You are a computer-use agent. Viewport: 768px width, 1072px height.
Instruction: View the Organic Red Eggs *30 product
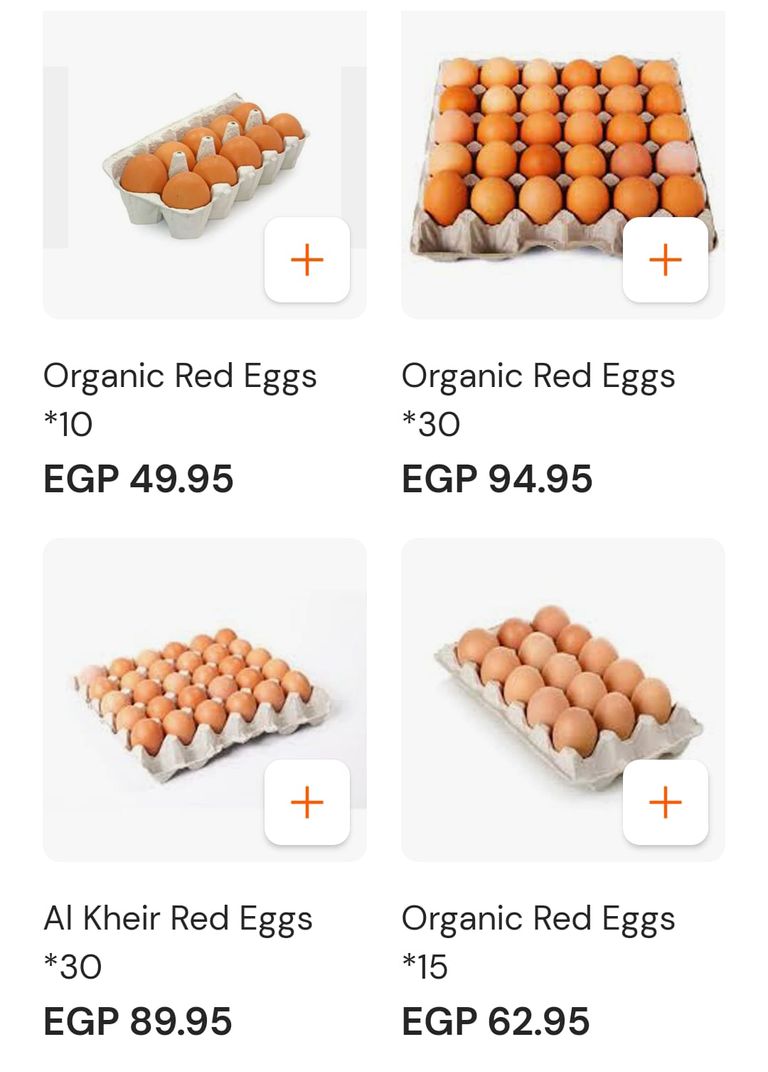[x=540, y=150]
